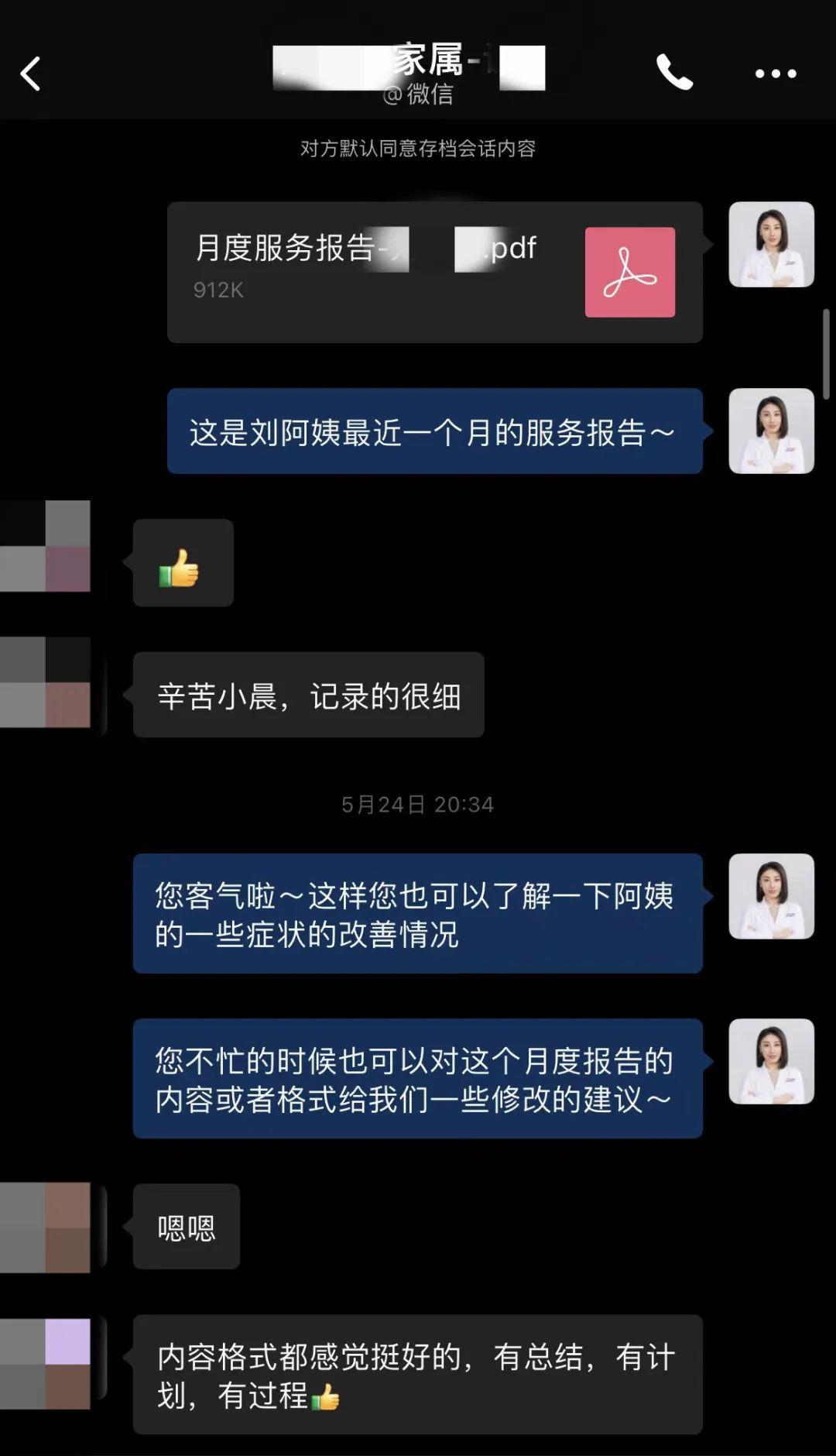Image resolution: width=836 pixels, height=1456 pixels.
Task: Open the contact's avatar next to 辛苦小晨 message
Action: click(x=45, y=682)
